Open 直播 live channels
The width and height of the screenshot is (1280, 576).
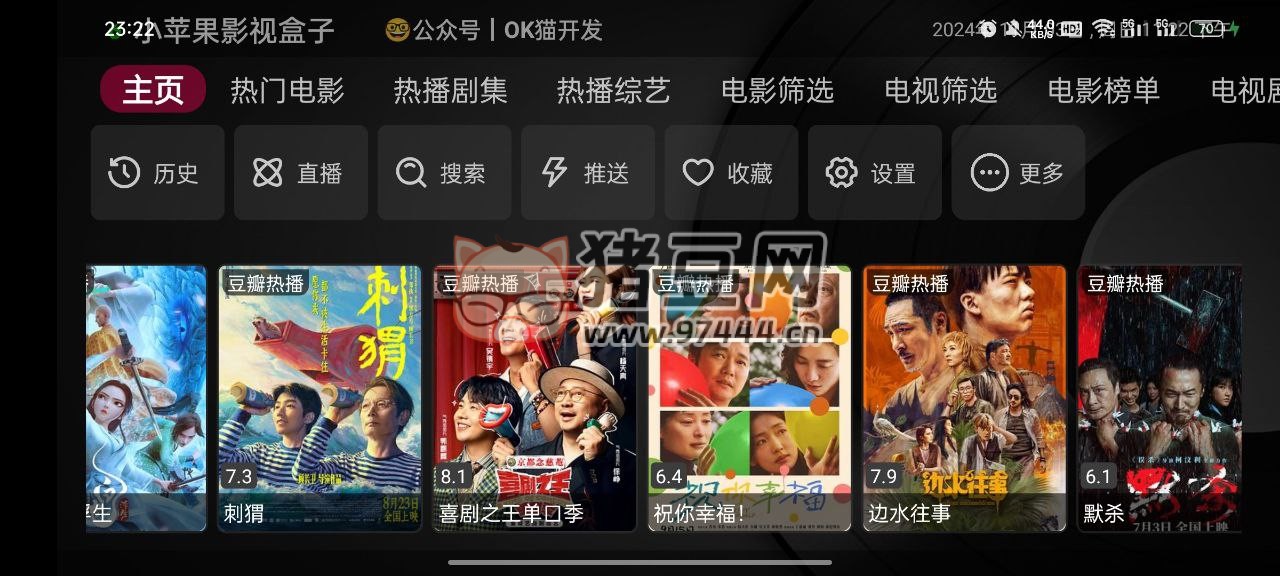coord(300,173)
